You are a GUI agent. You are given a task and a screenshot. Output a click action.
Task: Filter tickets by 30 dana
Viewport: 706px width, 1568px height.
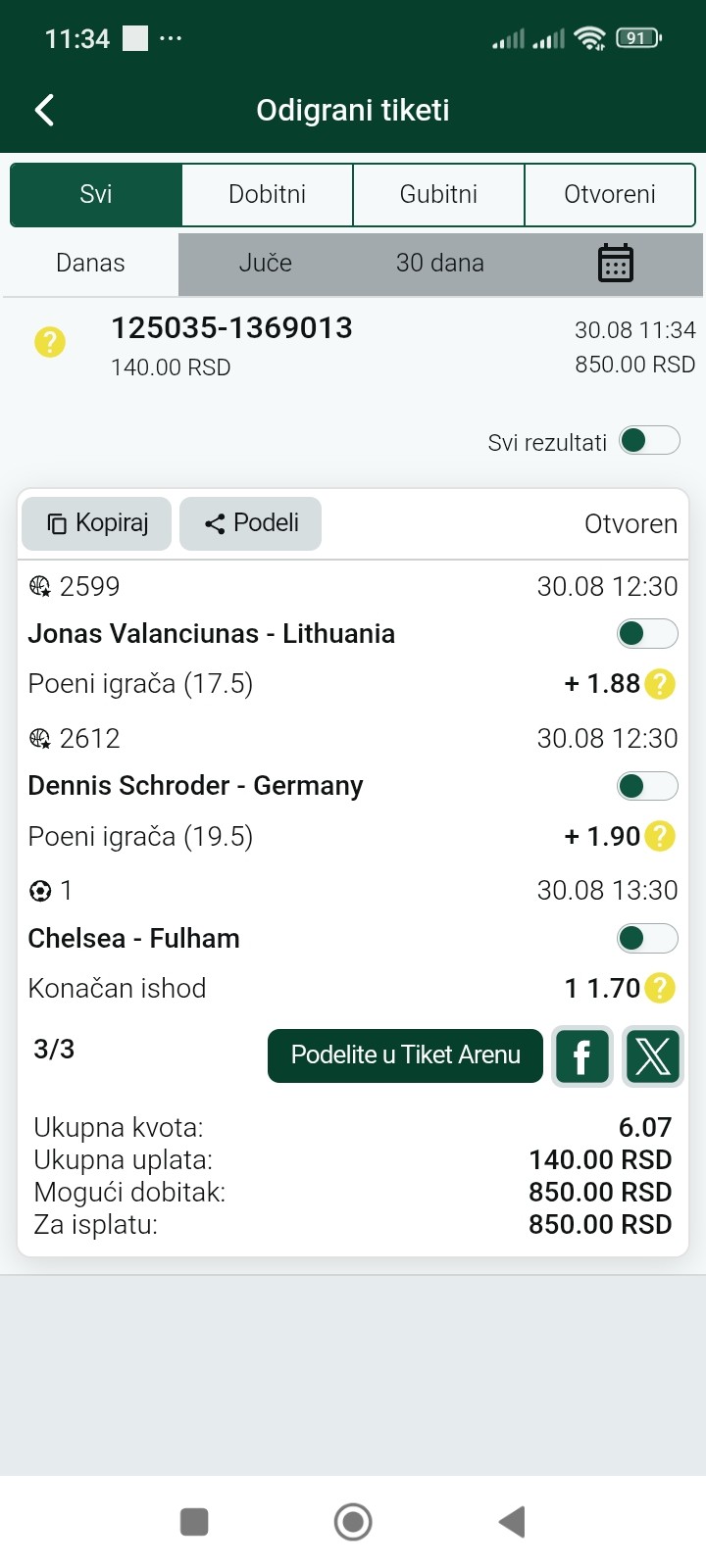point(440,263)
